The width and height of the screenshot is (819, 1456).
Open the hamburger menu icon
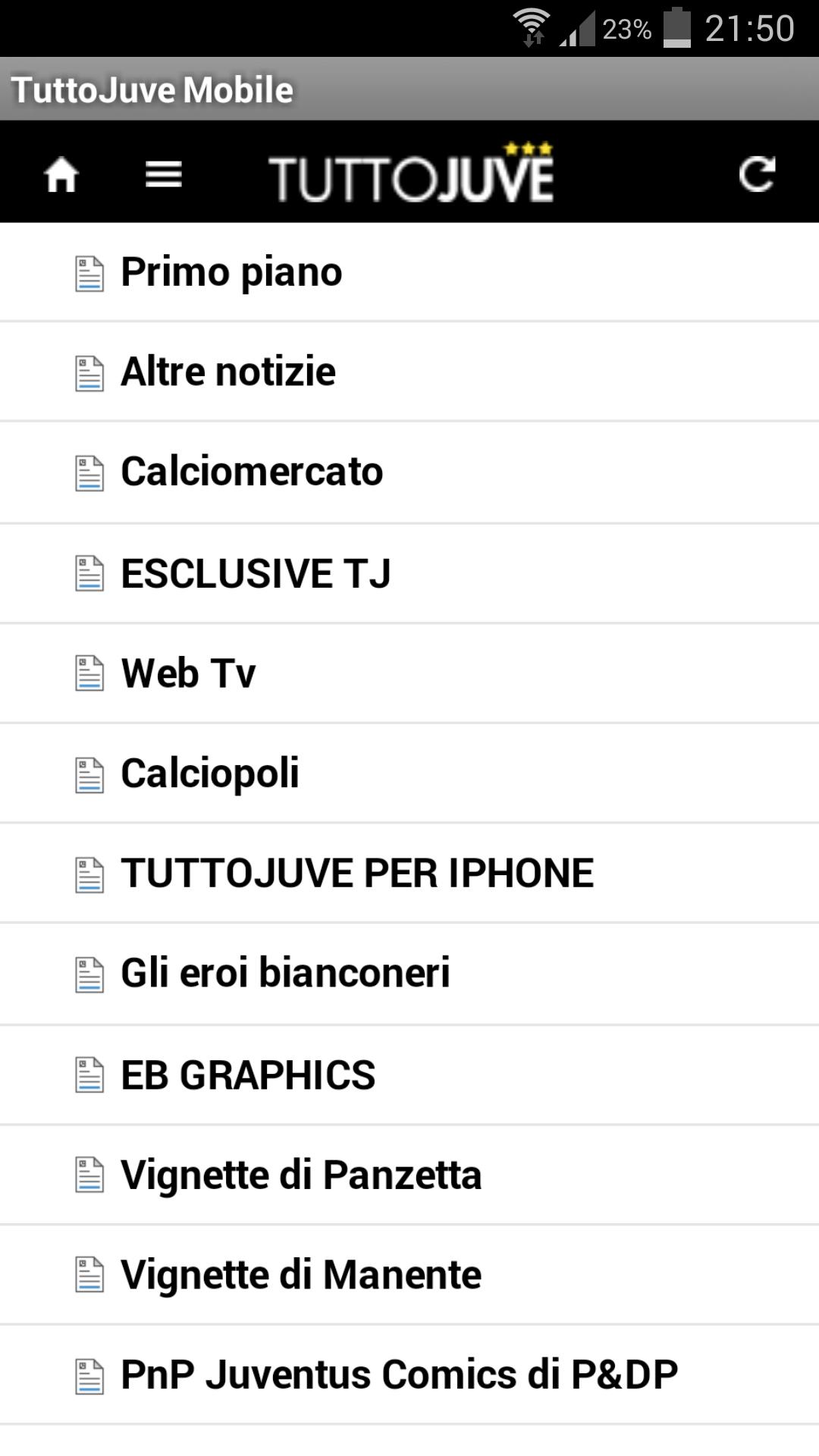coord(164,174)
